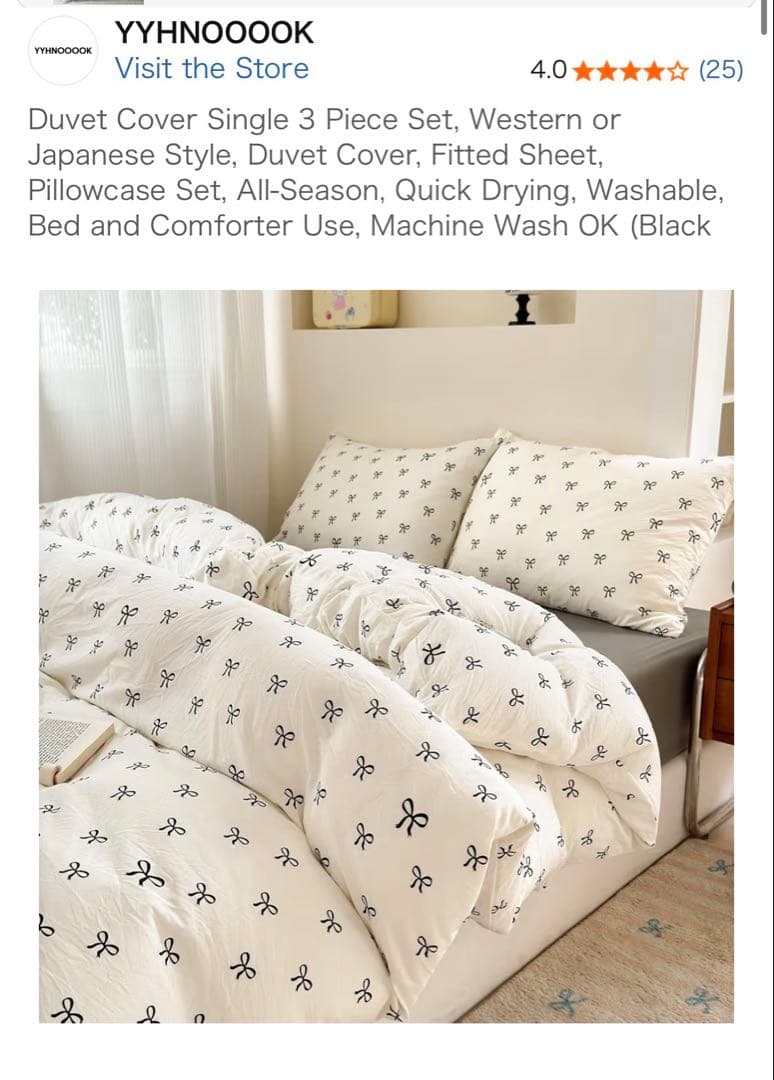Visit the YYHNOOOOK store link

click(x=211, y=68)
